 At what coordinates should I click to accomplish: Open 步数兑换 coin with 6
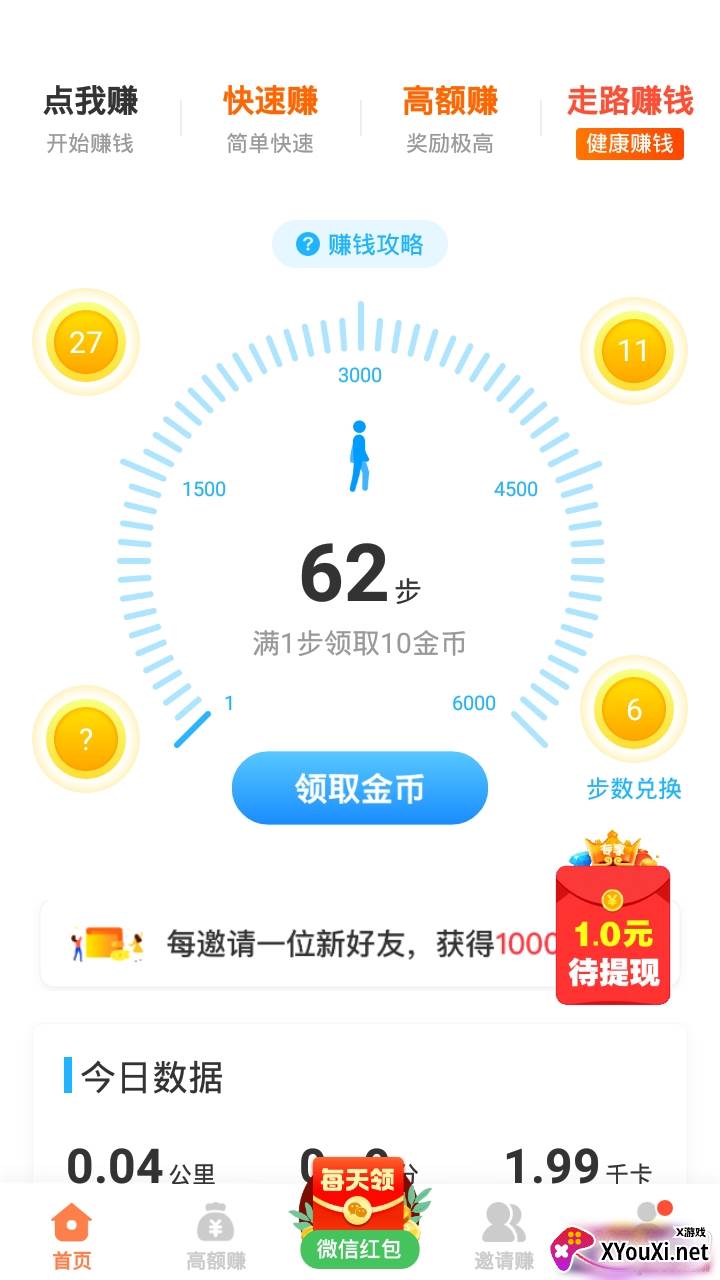click(x=633, y=711)
